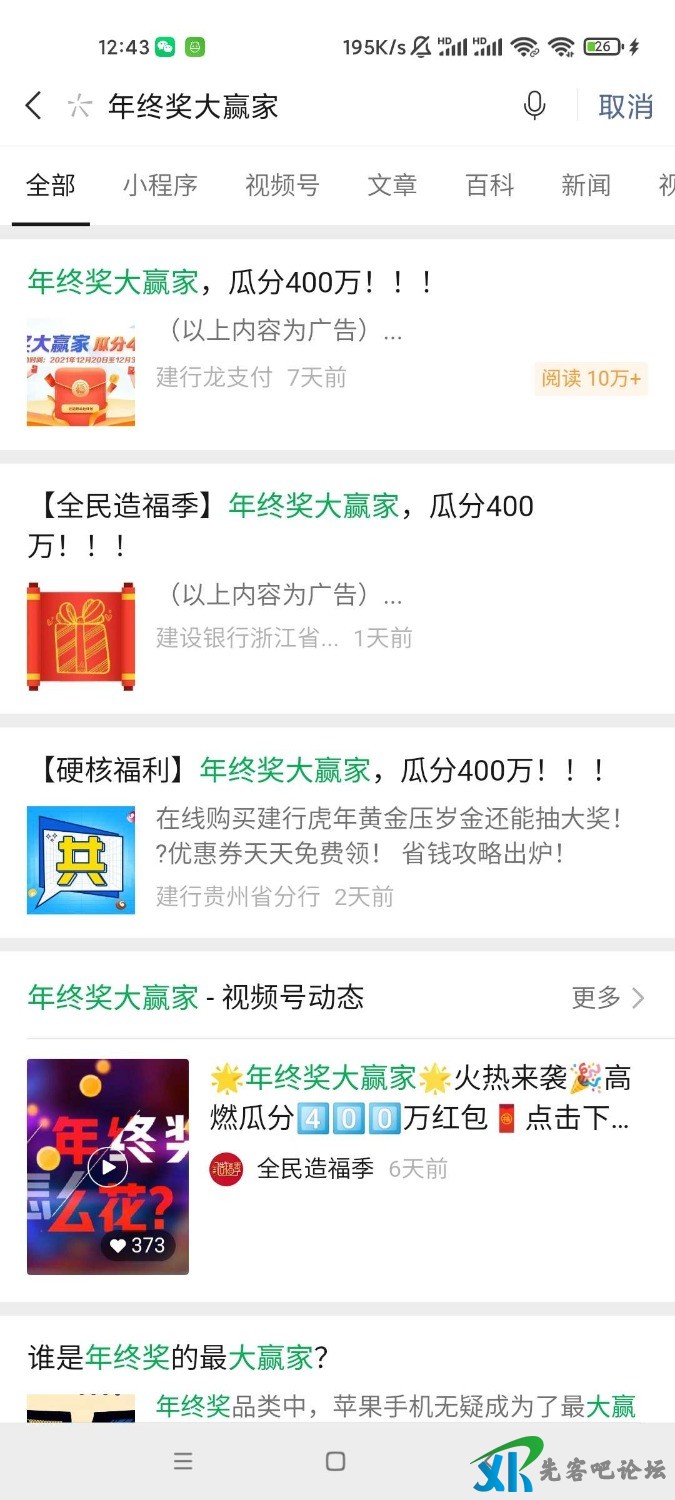Play the 全民造福季 video
Screen dimensions: 675x1500
tap(108, 1166)
